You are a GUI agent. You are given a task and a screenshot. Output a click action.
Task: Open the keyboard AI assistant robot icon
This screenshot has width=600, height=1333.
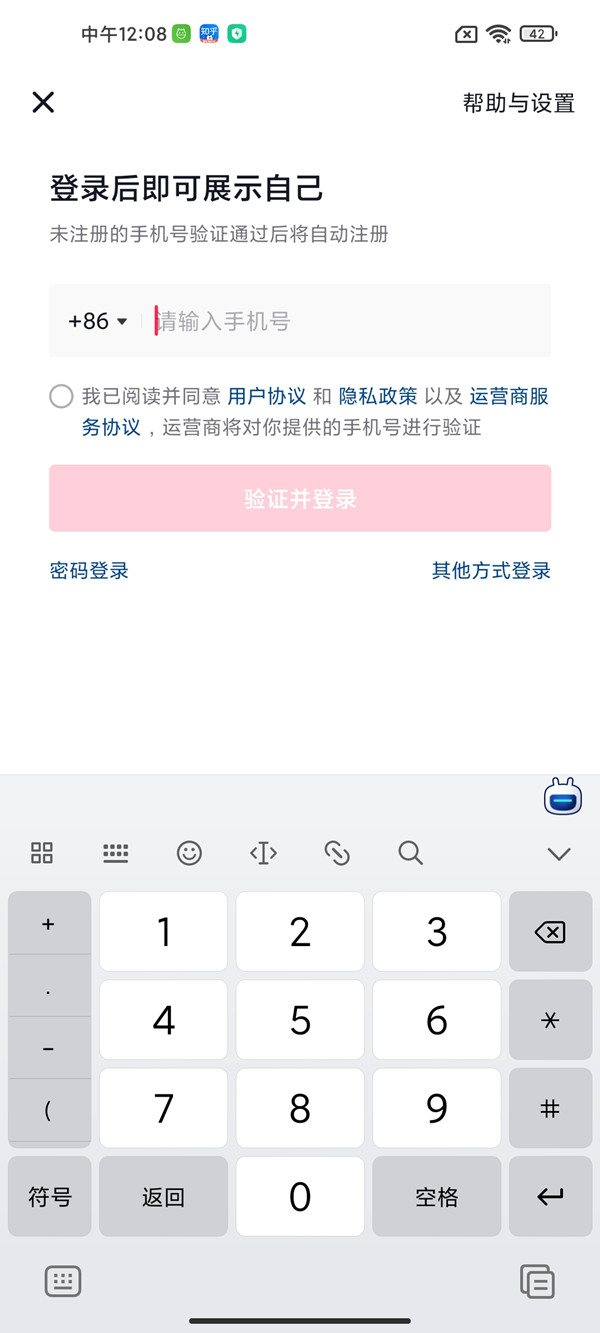(563, 798)
